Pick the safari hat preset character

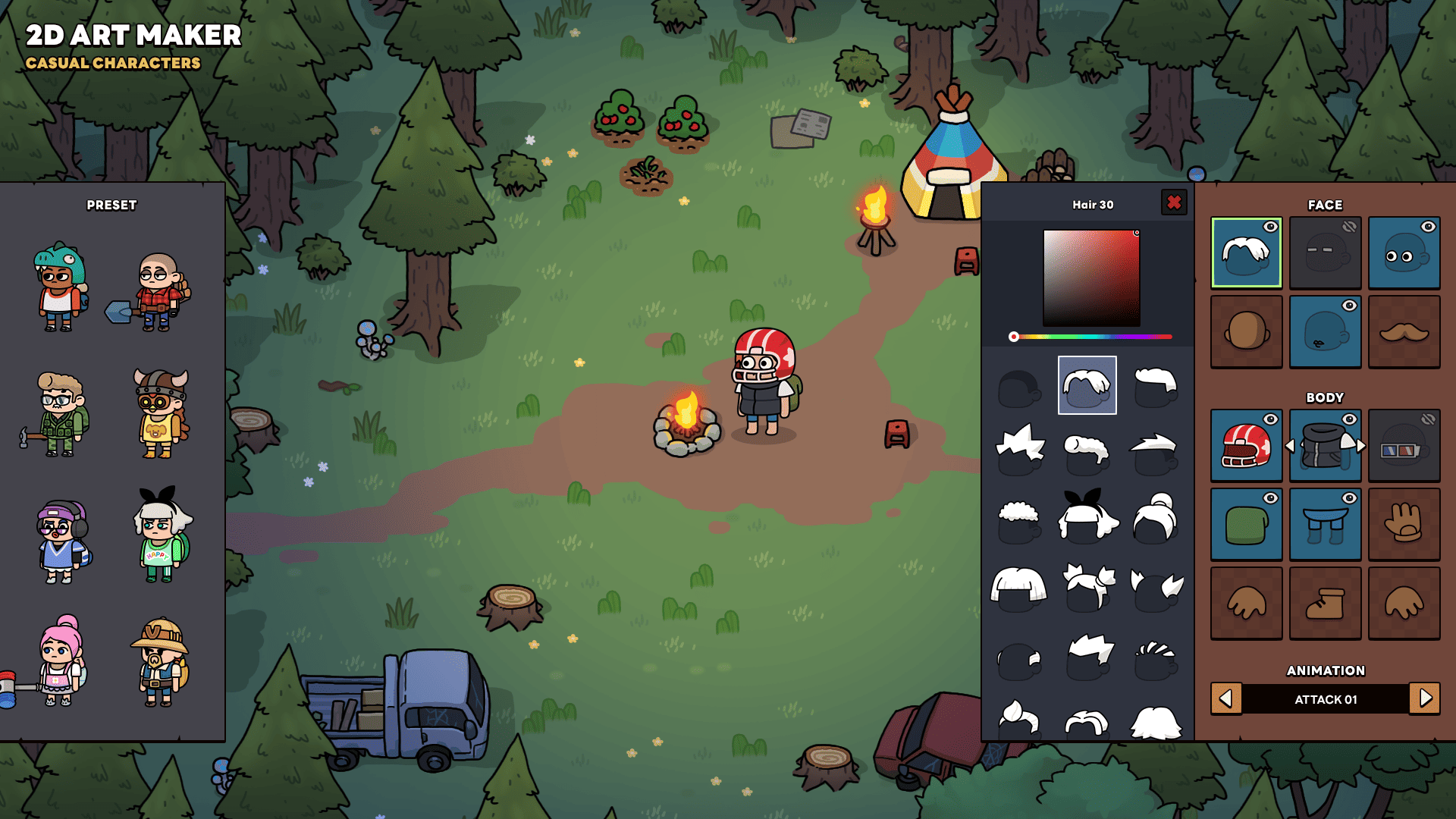(x=159, y=661)
